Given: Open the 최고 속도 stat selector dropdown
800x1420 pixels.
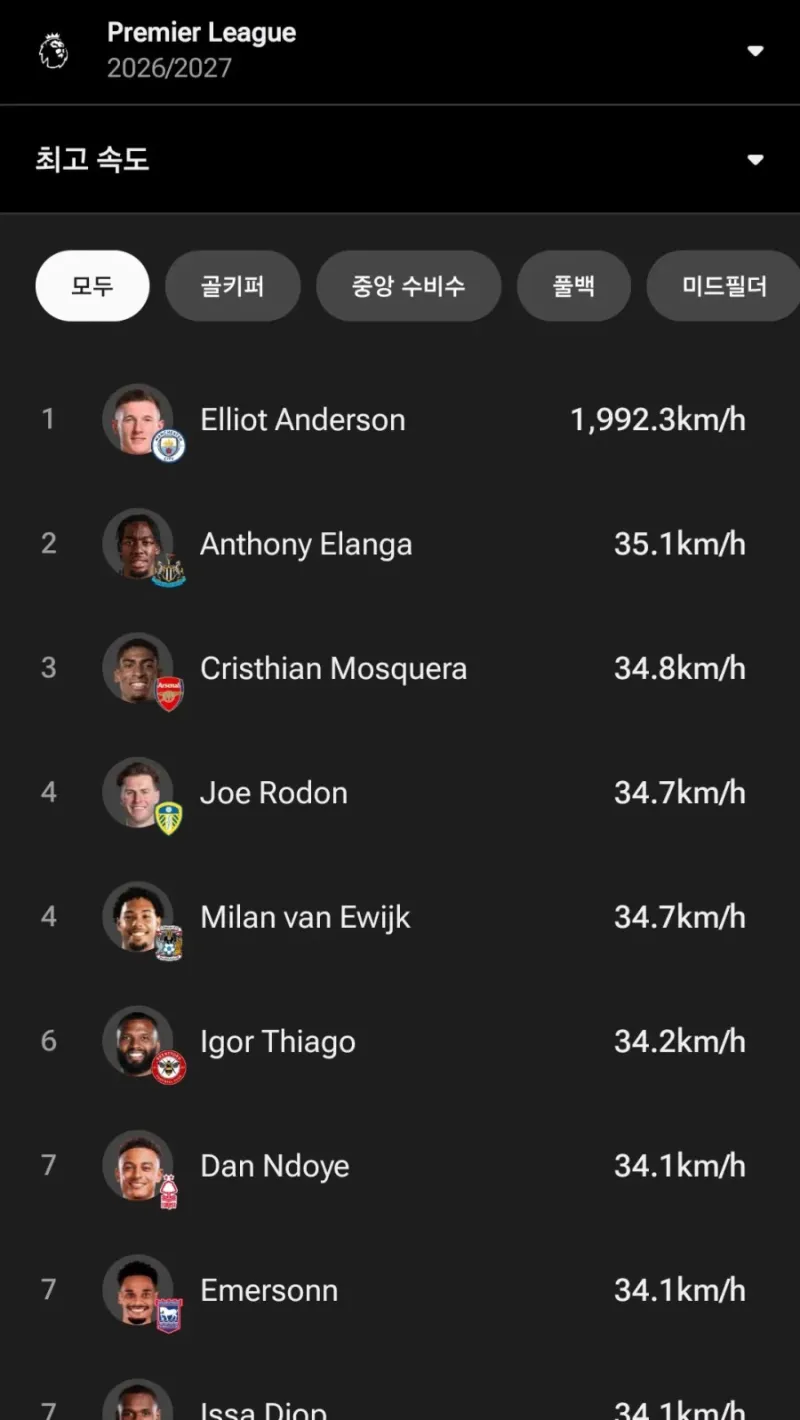Looking at the screenshot, I should click(400, 159).
